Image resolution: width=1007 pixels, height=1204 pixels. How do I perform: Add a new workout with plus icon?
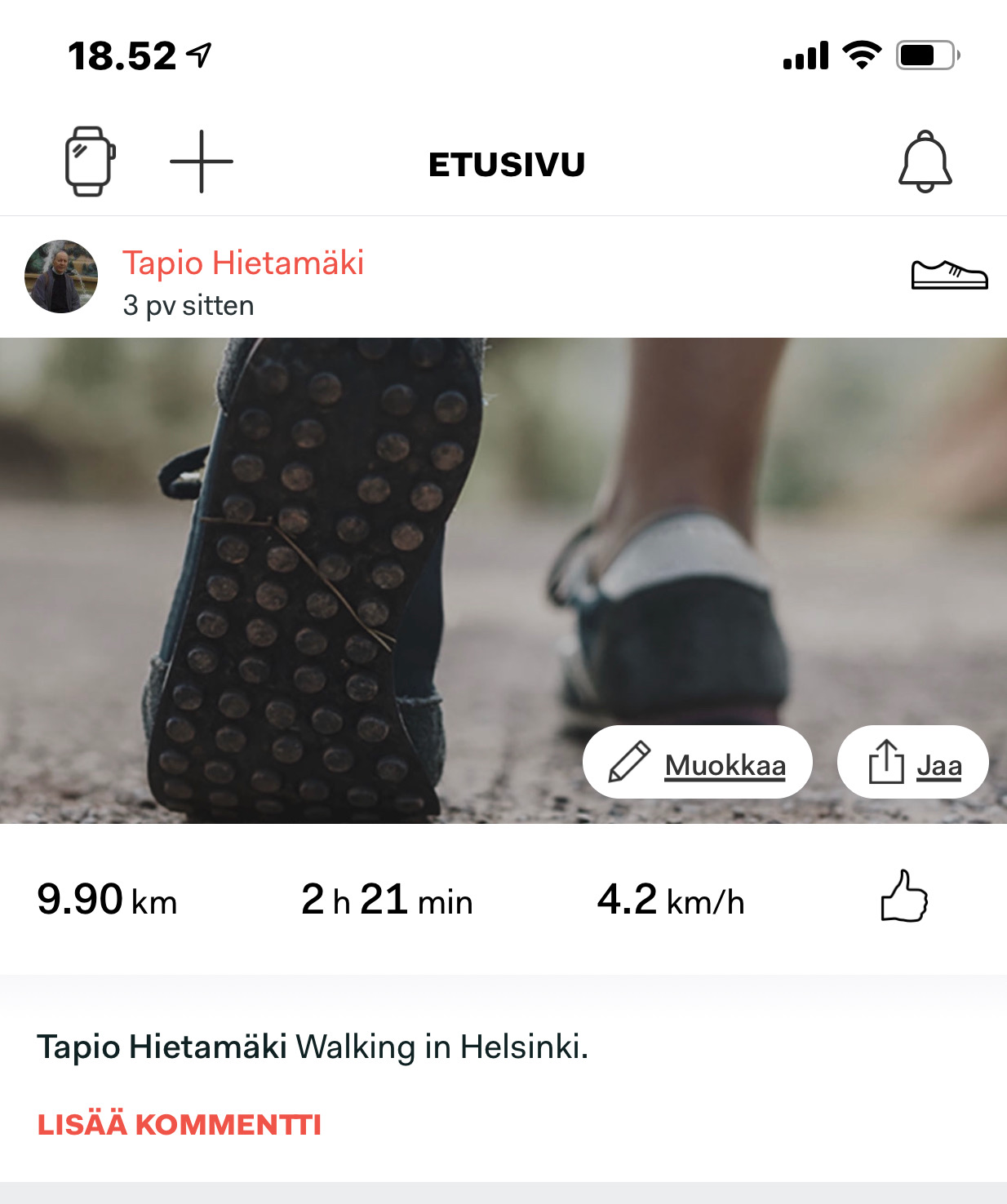[x=202, y=162]
